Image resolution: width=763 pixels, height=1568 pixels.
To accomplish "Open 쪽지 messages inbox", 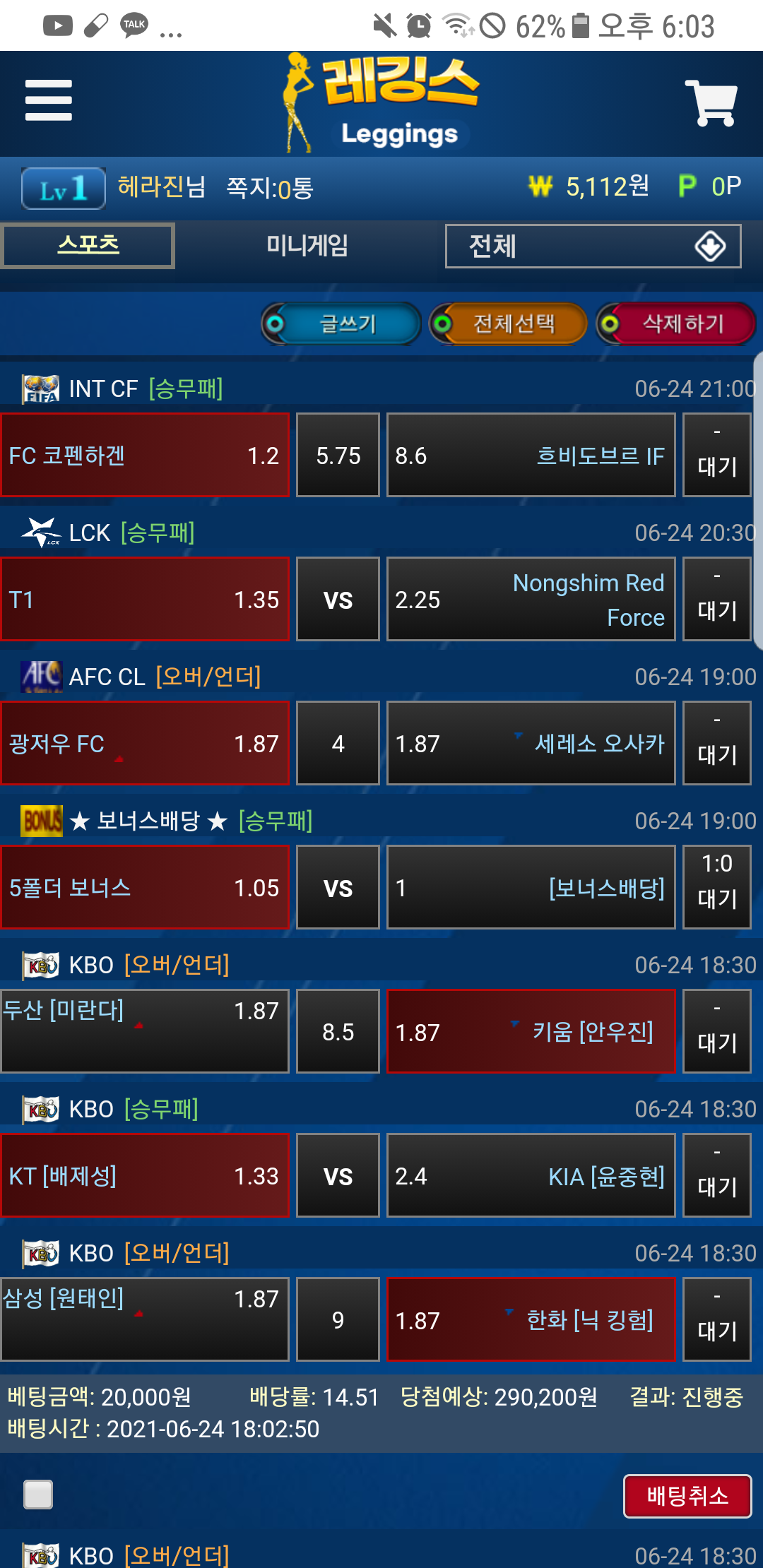I will (x=269, y=188).
